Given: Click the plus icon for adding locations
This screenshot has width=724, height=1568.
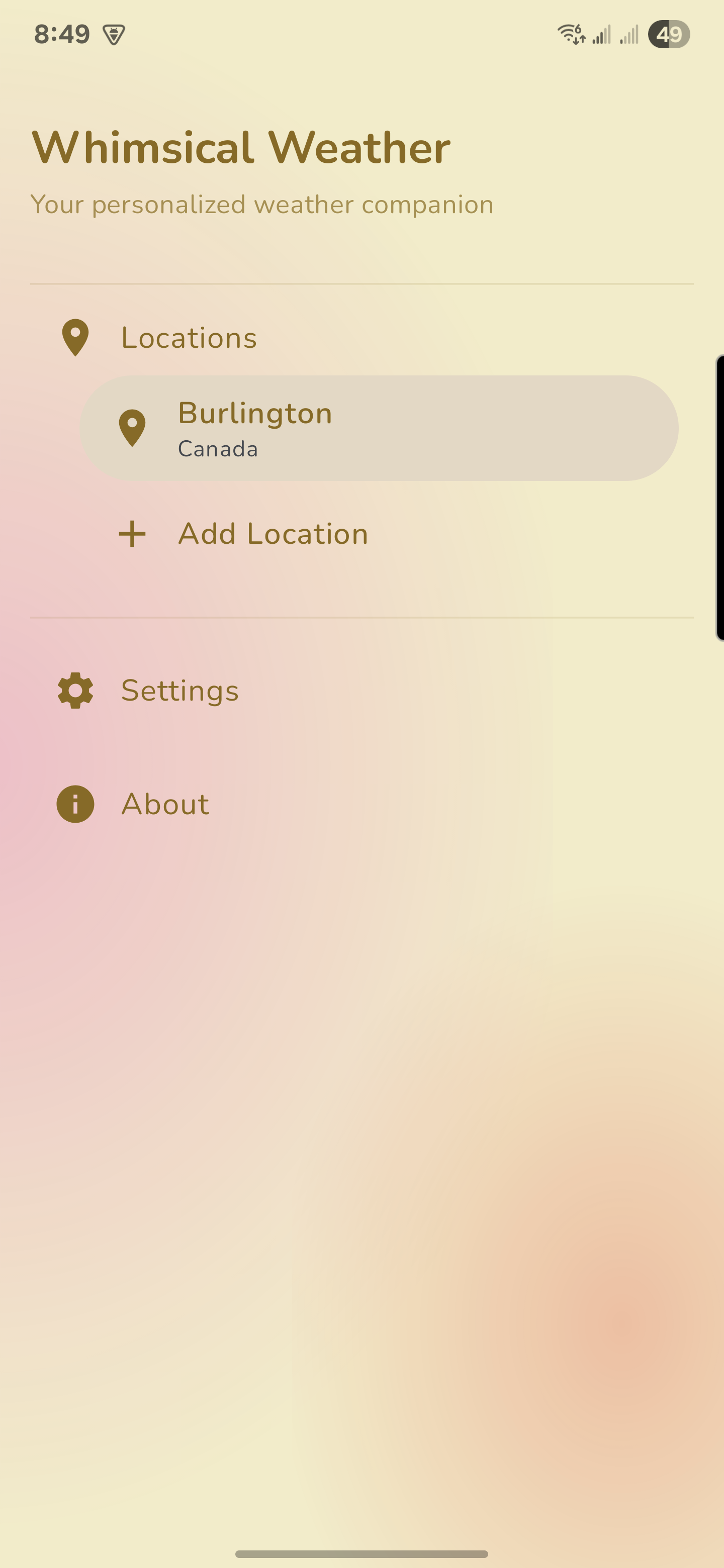Looking at the screenshot, I should [132, 534].
